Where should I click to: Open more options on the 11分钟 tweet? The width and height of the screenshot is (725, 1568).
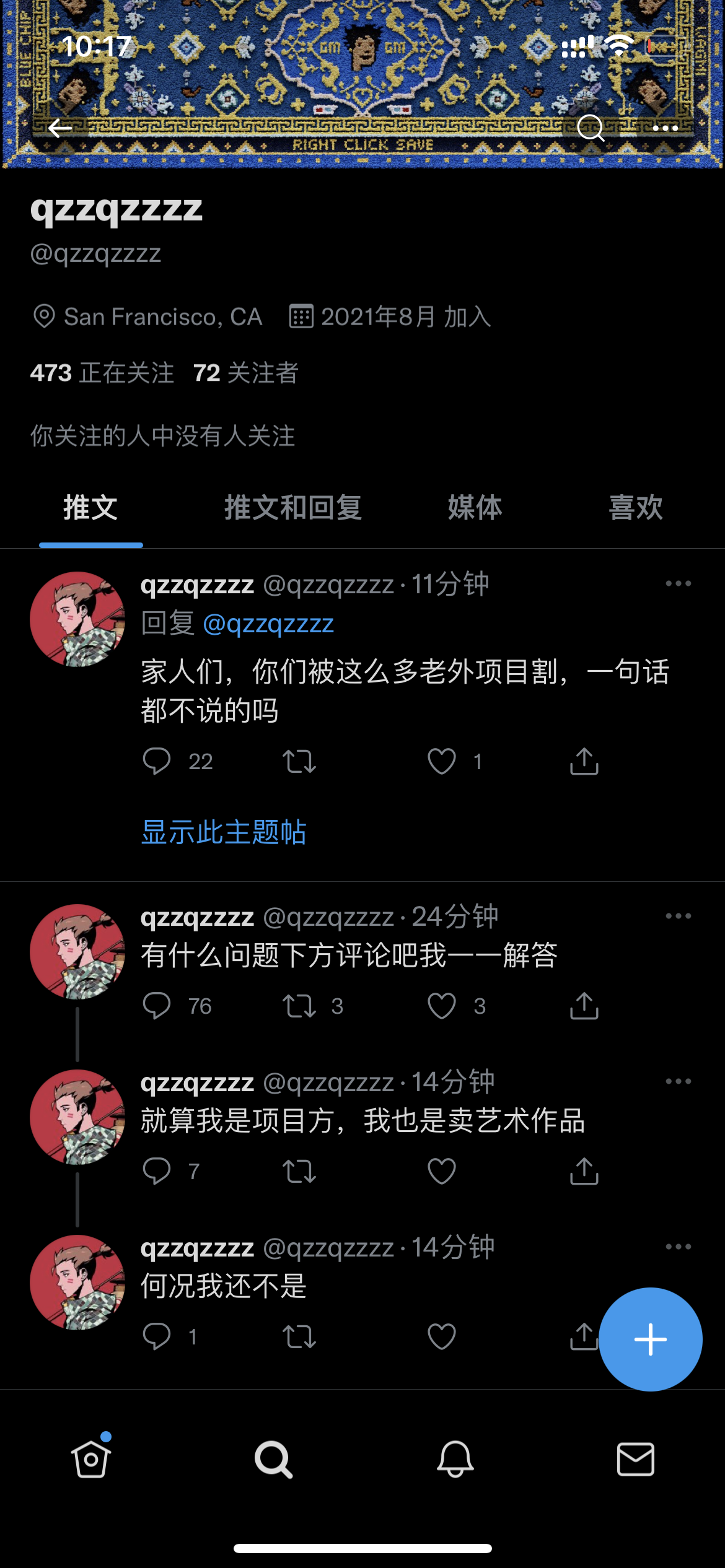pyautogui.click(x=678, y=583)
